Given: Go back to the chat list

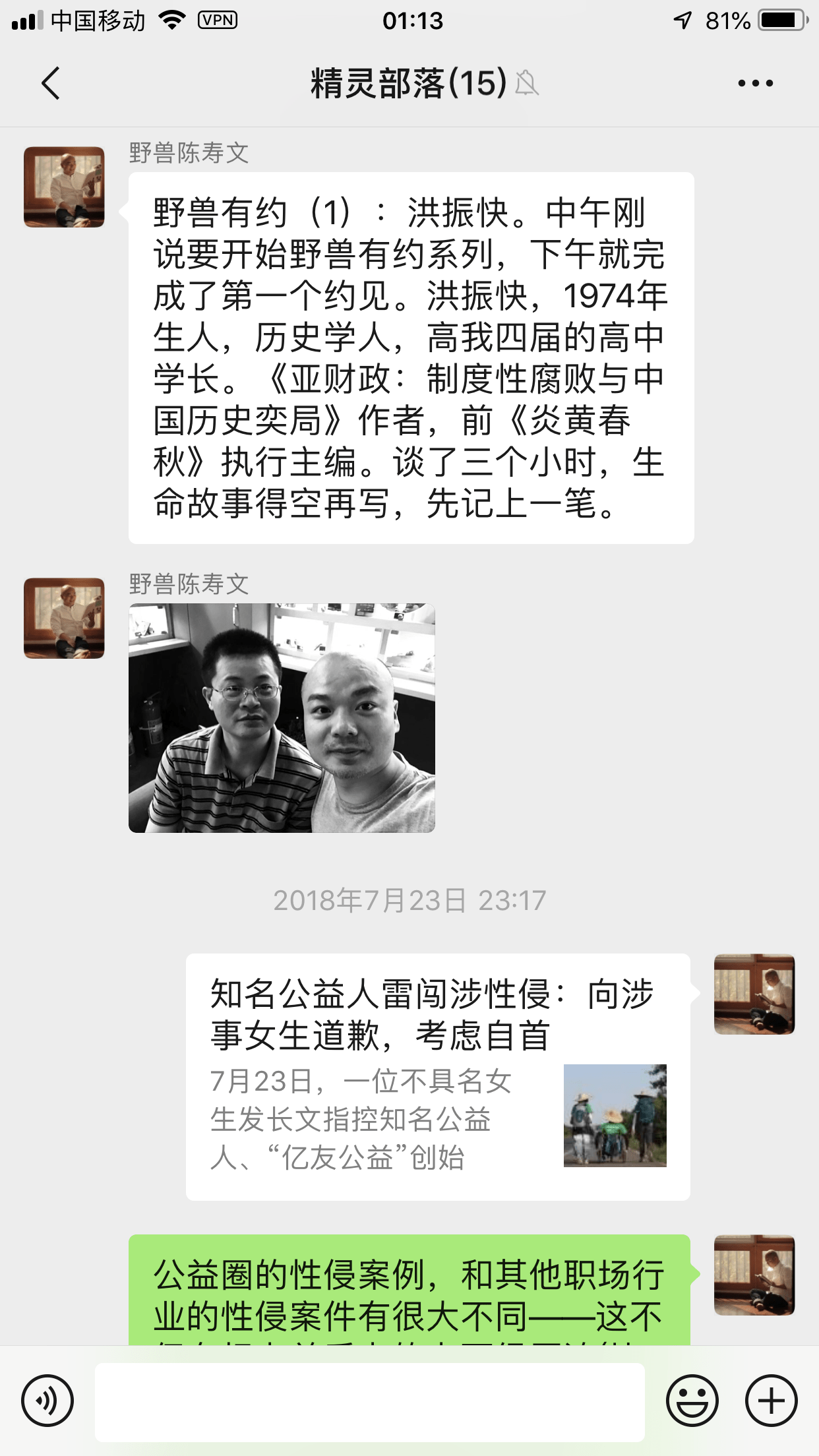Looking at the screenshot, I should pyautogui.click(x=51, y=83).
